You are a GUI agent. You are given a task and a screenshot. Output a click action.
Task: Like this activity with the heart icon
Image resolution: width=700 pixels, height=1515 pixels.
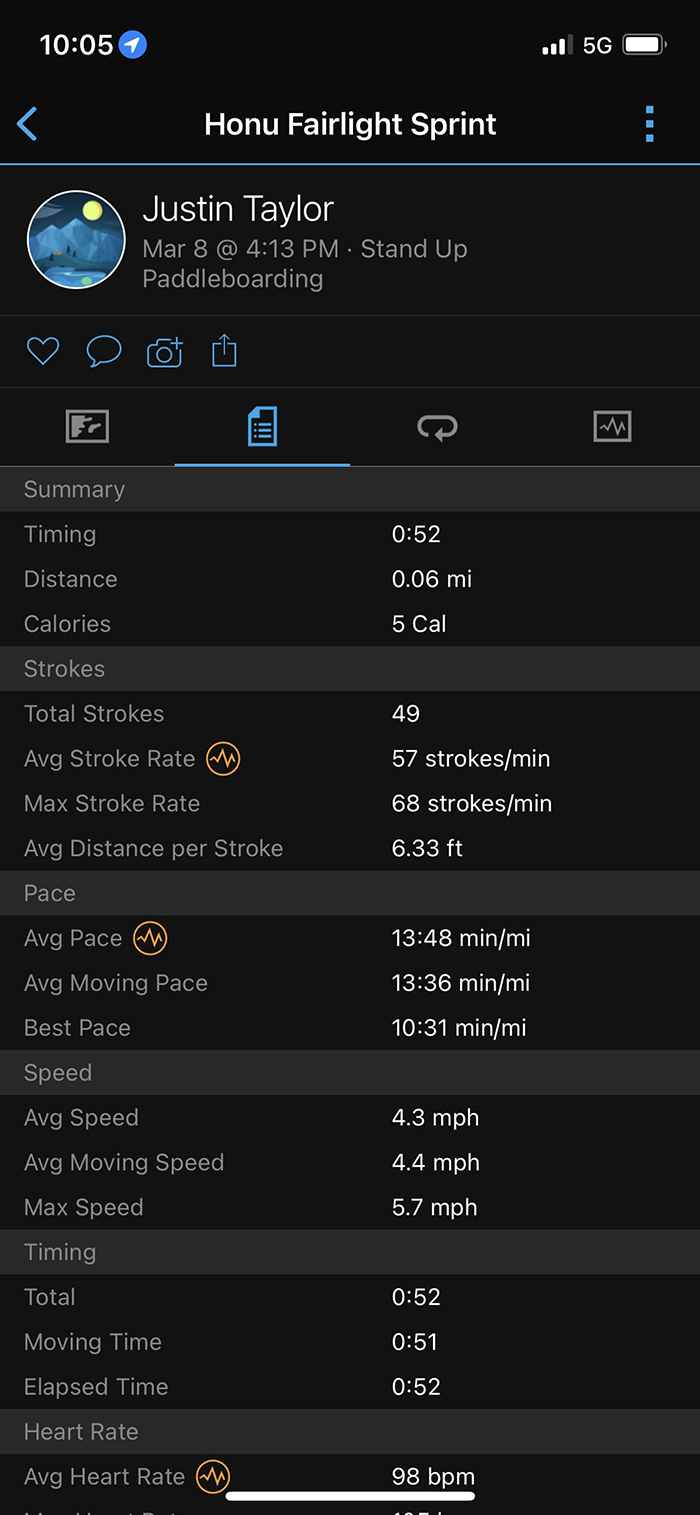coord(43,351)
